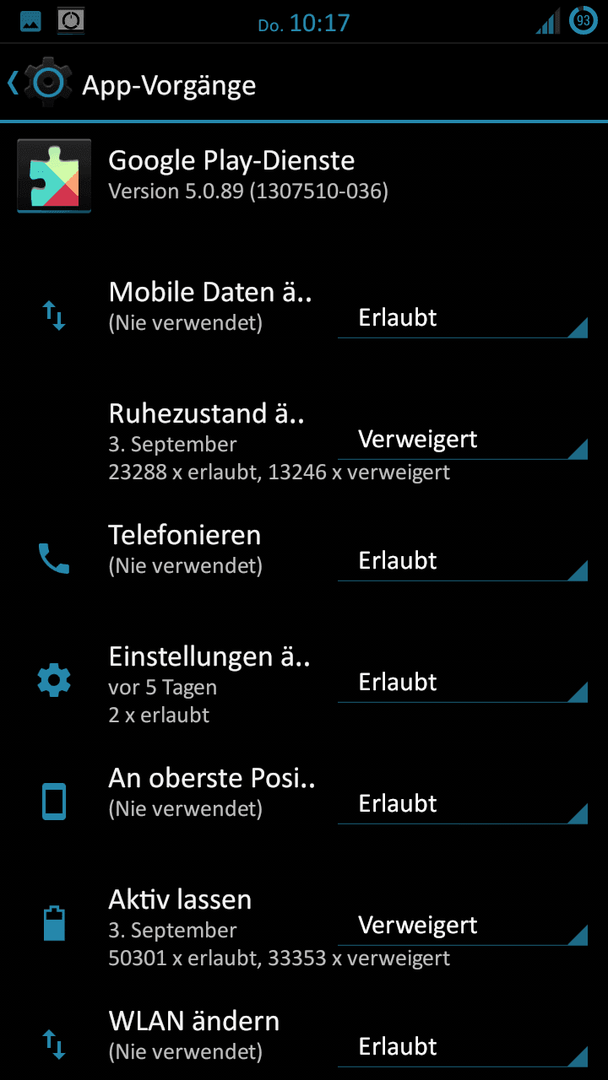The width and height of the screenshot is (608, 1080).
Task: Expand the Telefonieren permission dropdown
Action: (462, 560)
